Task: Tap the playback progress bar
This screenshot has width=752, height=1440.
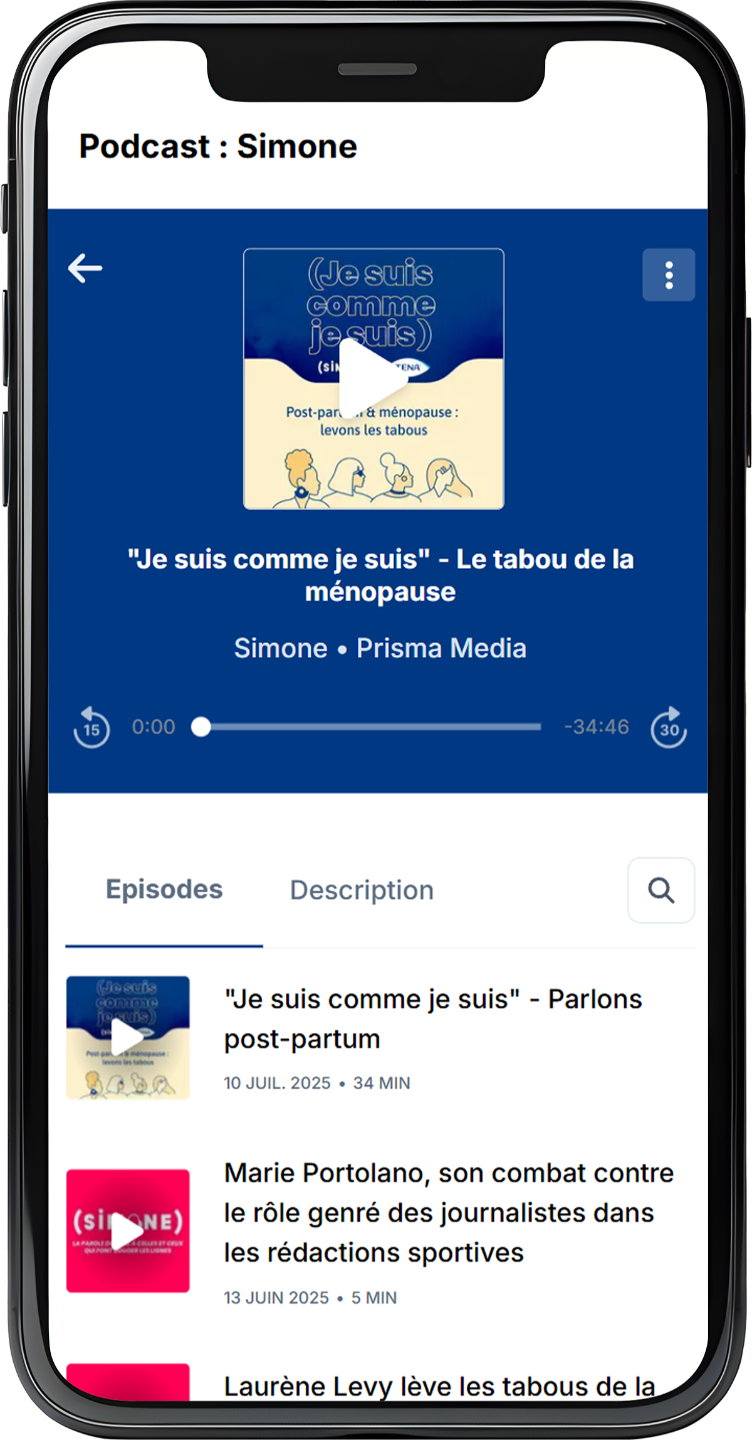Action: click(370, 727)
